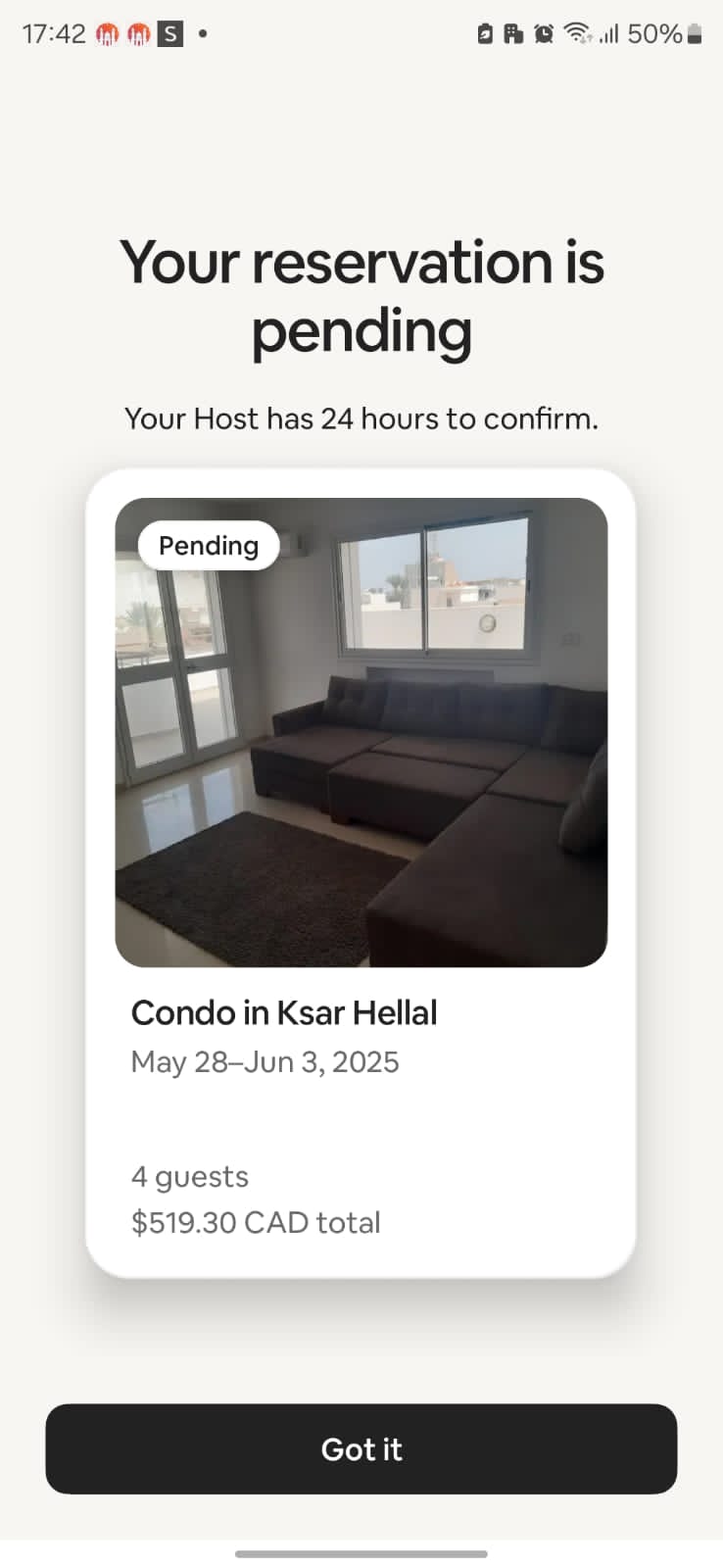723x1568 pixels.
Task: Tap the cellular signal strength icon
Action: click(x=610, y=33)
